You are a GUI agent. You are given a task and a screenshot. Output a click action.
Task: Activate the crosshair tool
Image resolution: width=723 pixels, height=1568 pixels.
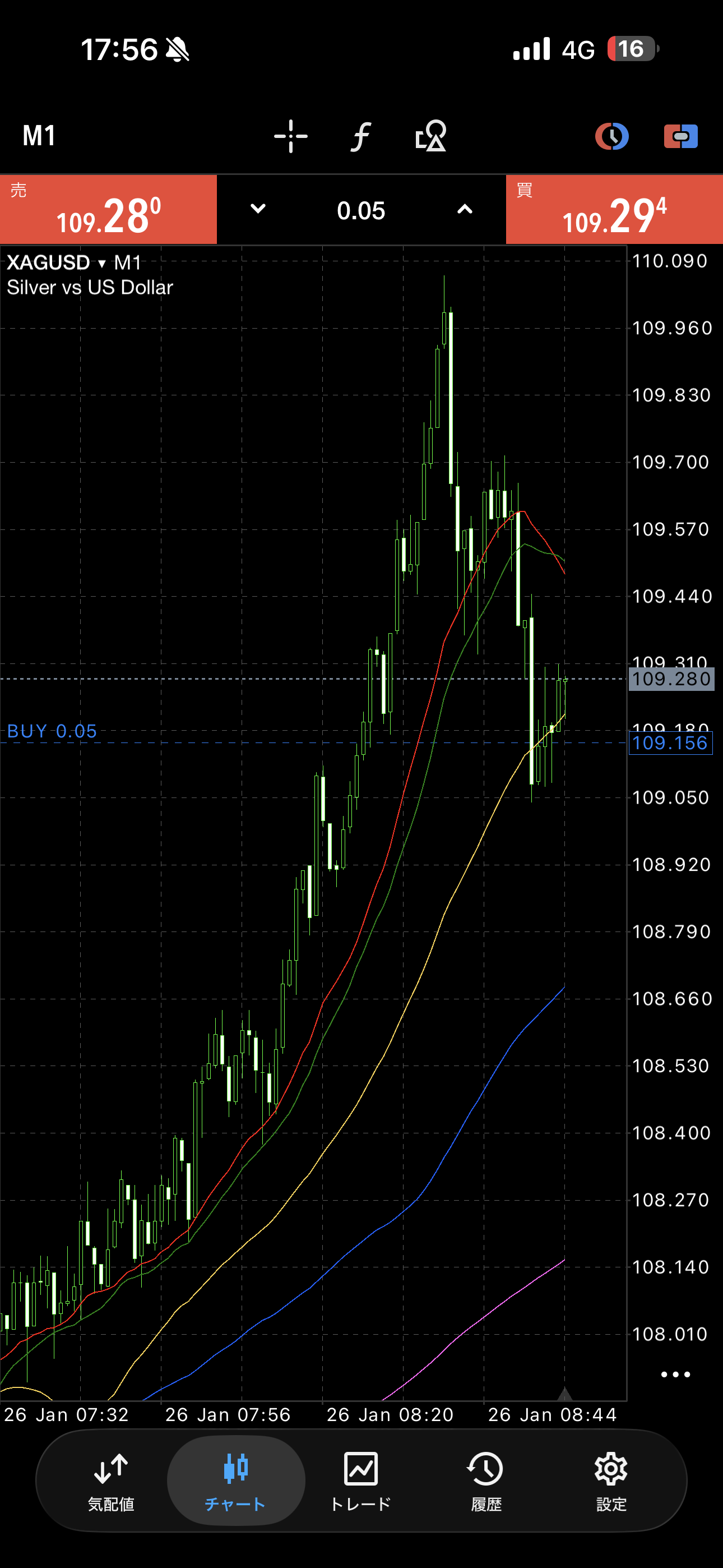291,136
